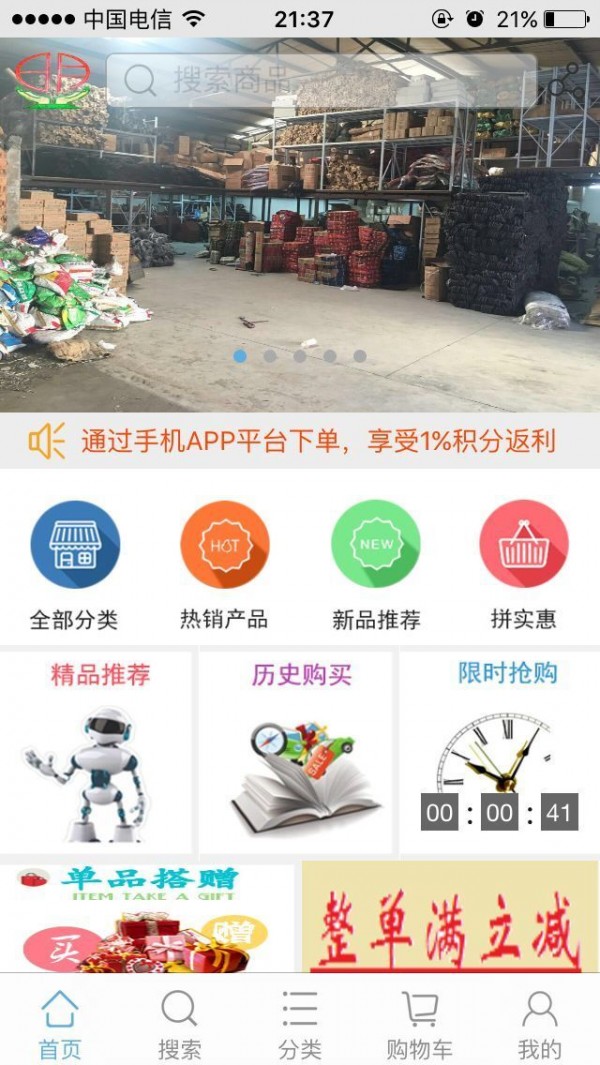The height and width of the screenshot is (1065, 600).
Task: Open the 整单满立减 promotion banner
Action: pos(449,918)
